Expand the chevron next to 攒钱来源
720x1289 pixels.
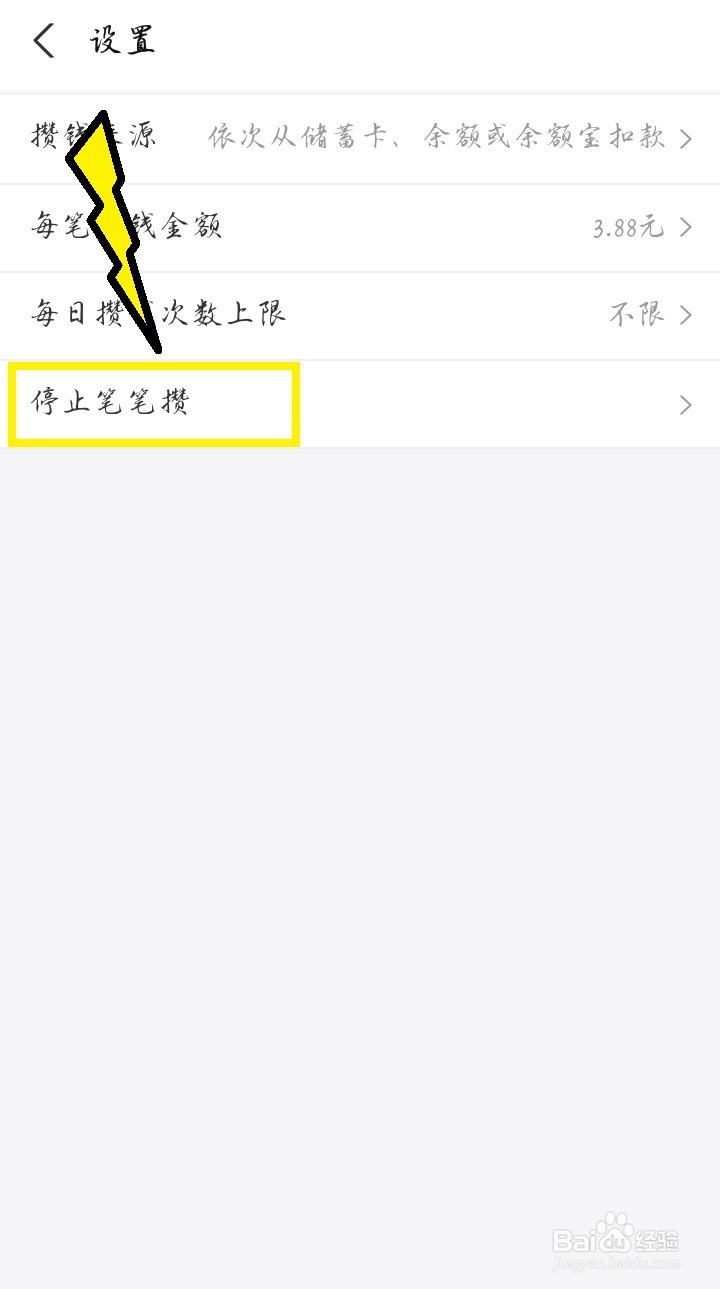pyautogui.click(x=685, y=139)
